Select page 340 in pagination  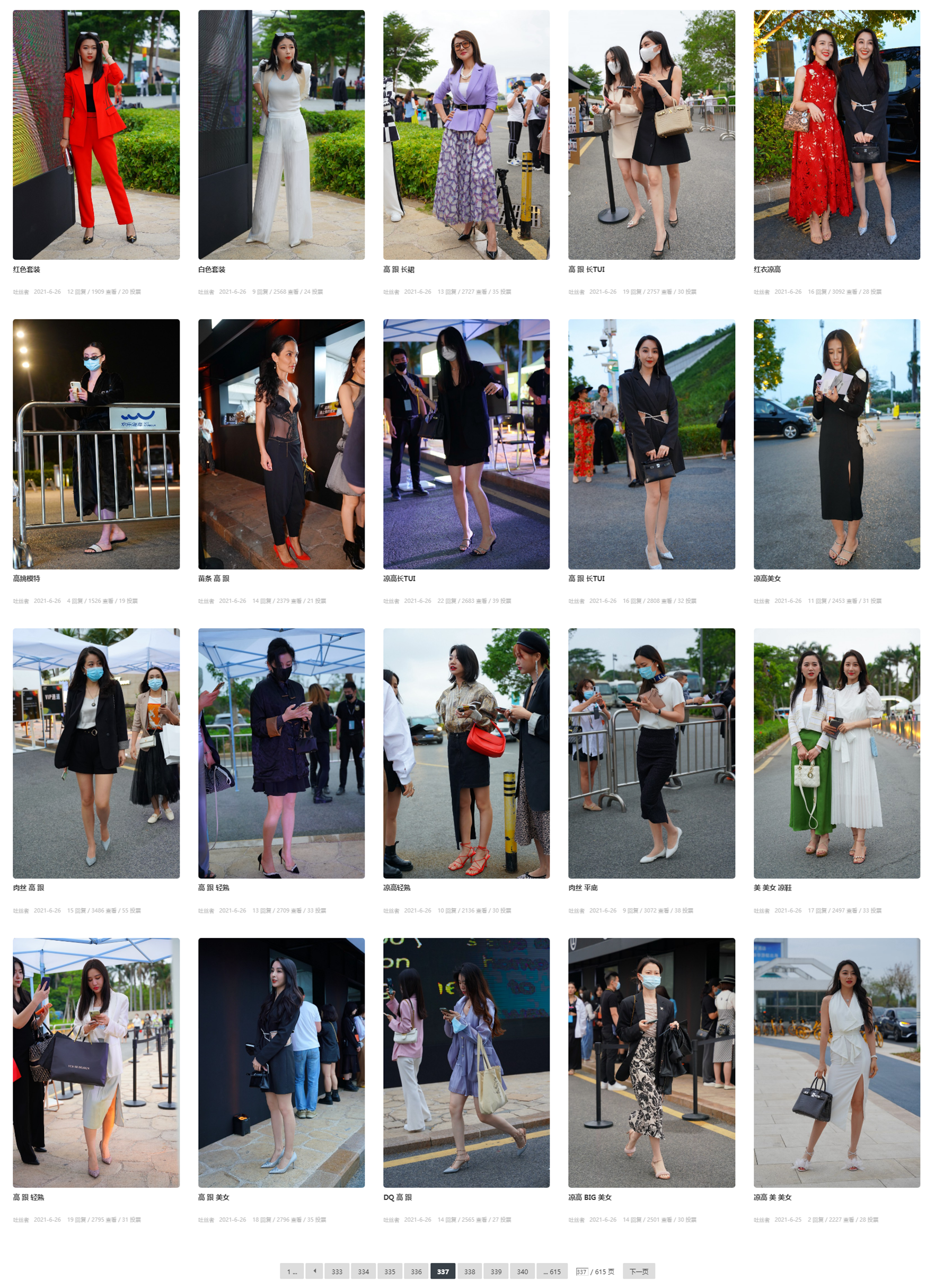point(522,1272)
